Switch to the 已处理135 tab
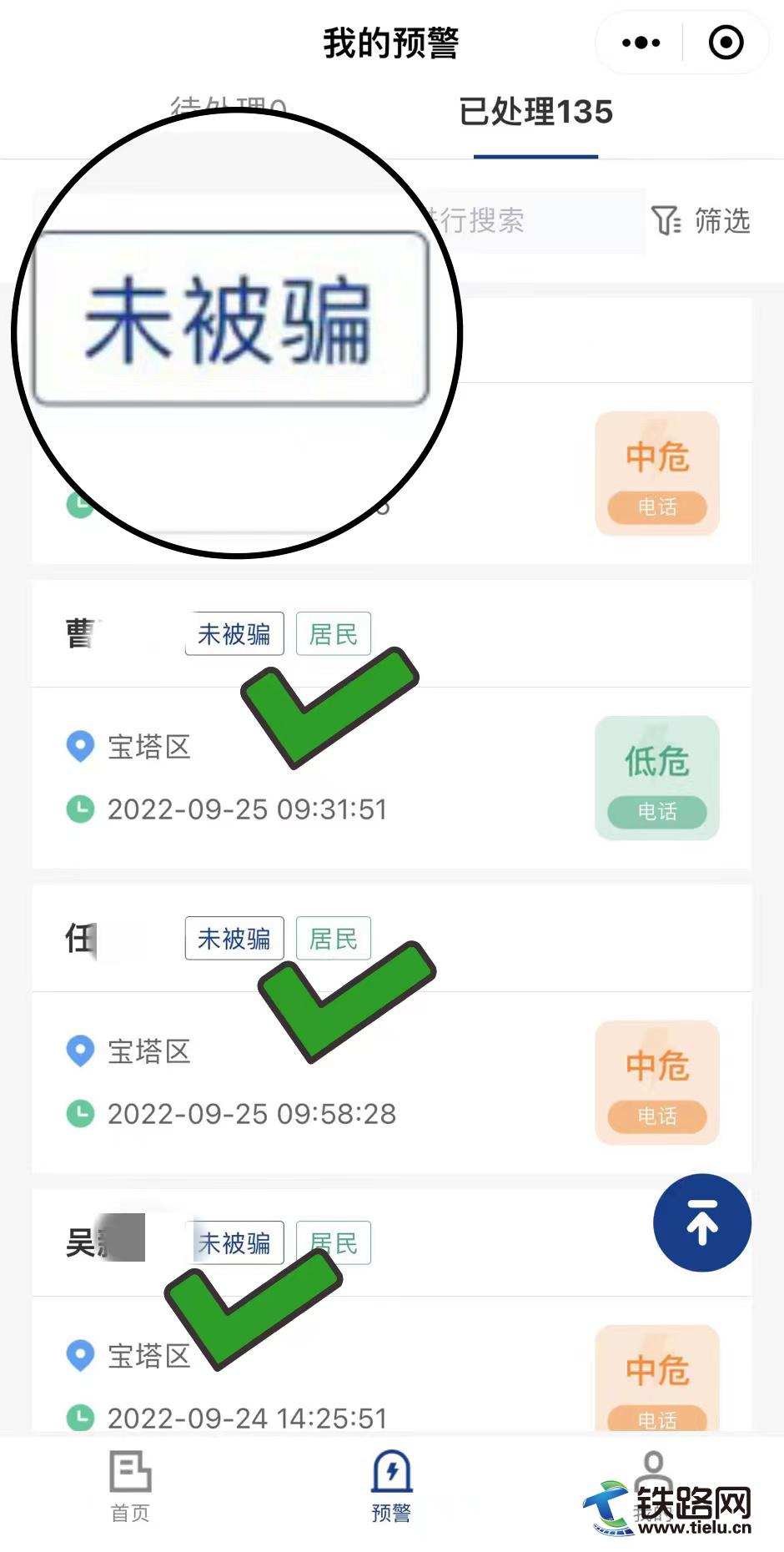Viewport: 784px width, 1552px height. click(535, 112)
